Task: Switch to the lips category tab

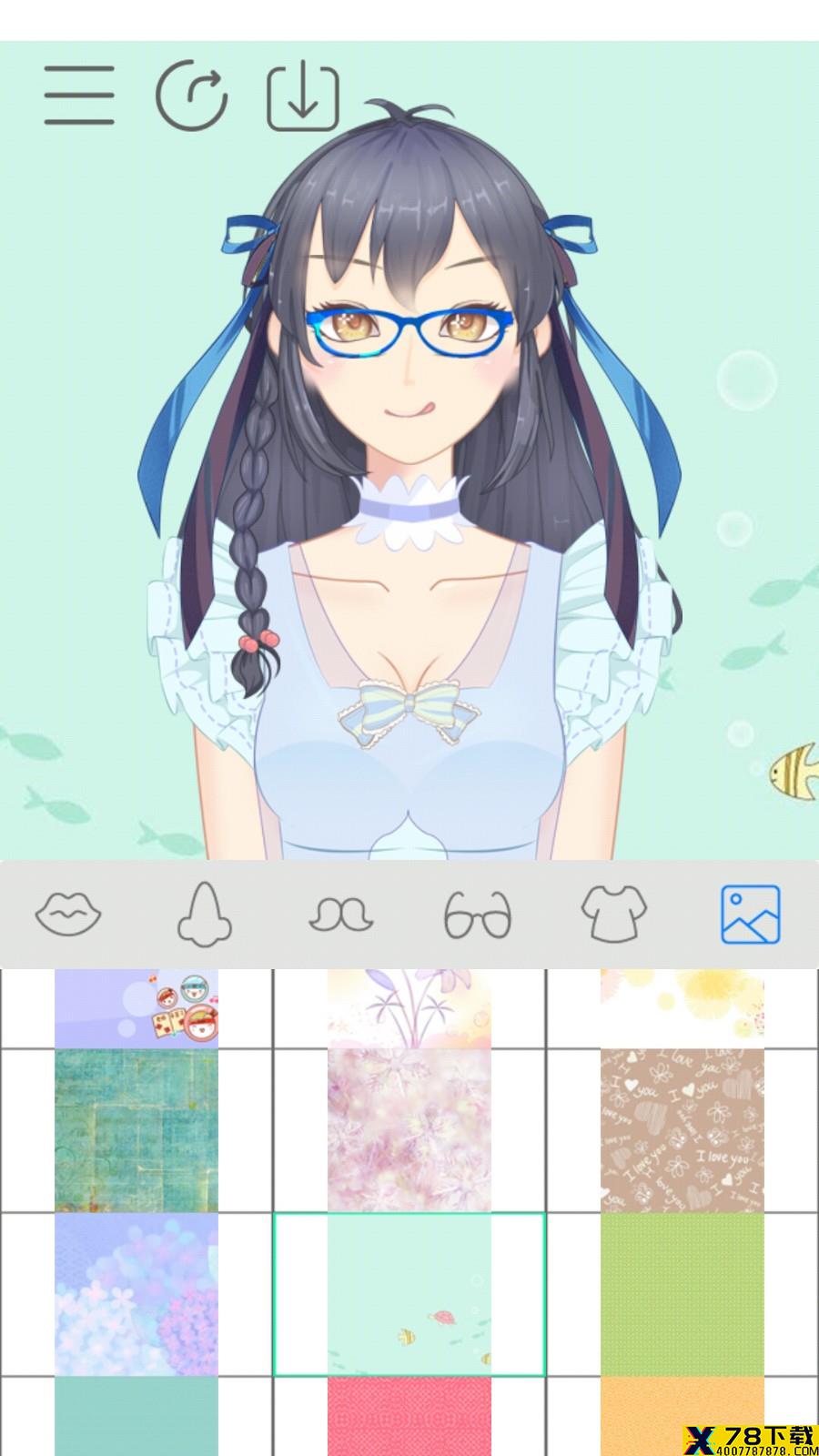Action: point(68,913)
